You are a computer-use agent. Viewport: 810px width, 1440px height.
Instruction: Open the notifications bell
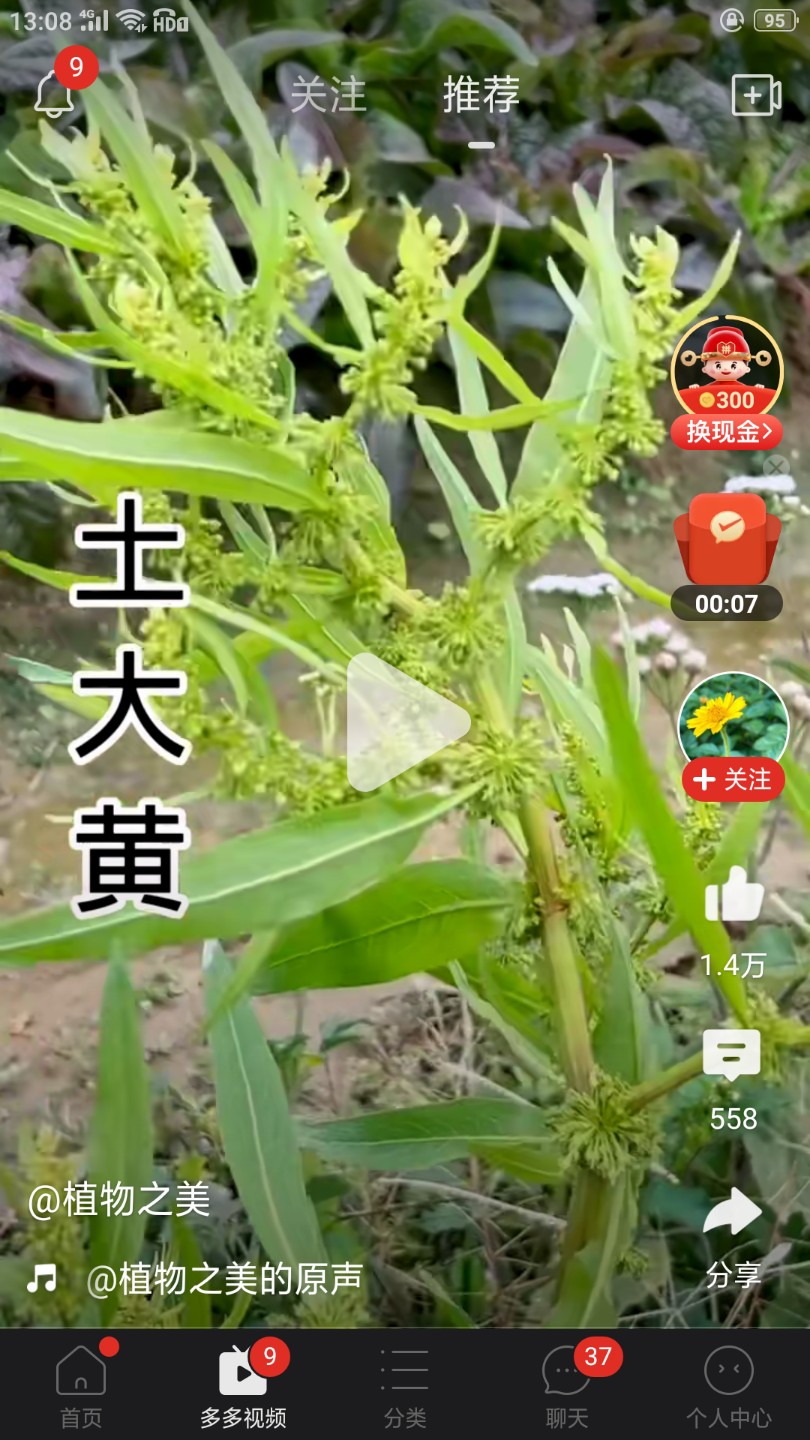point(55,94)
